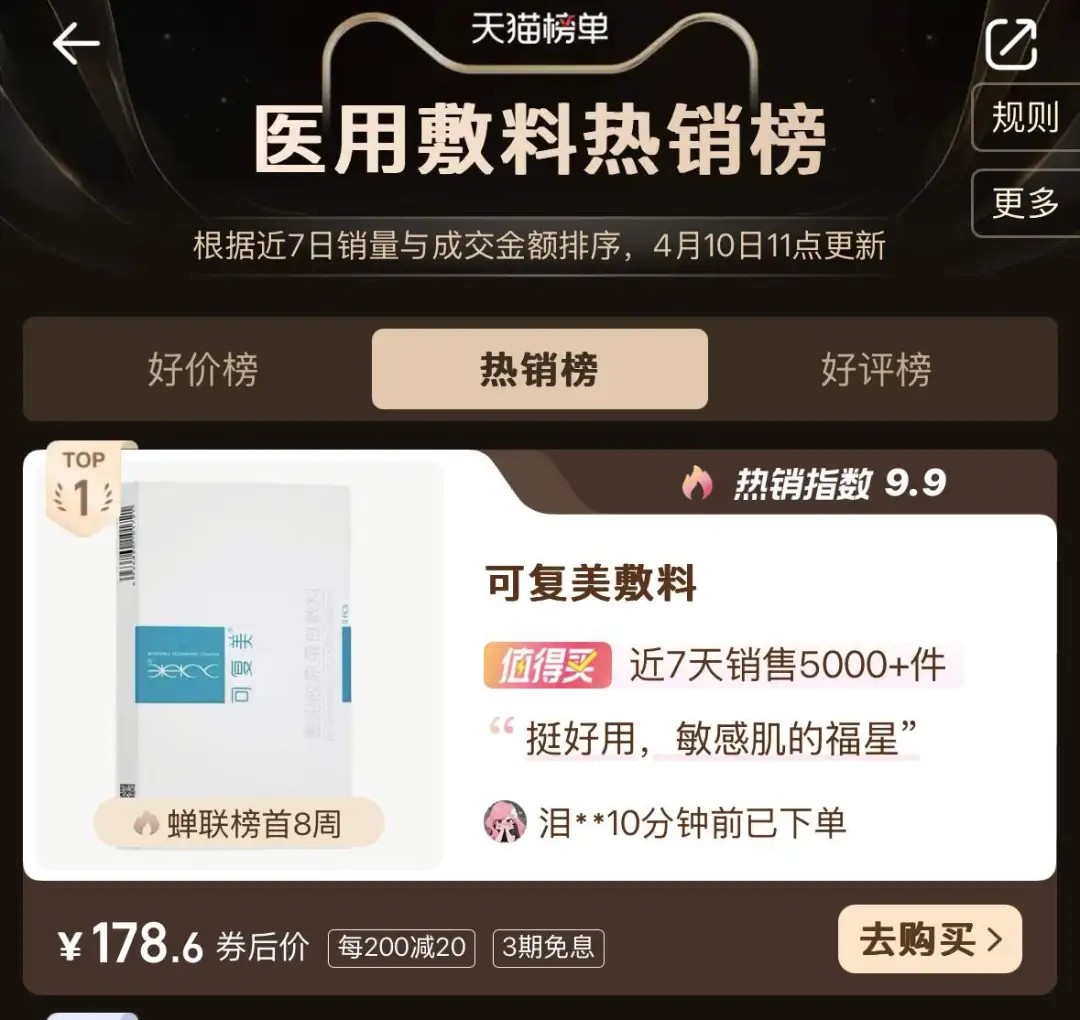
Task: Select the 热销榜 tab
Action: tap(539, 369)
